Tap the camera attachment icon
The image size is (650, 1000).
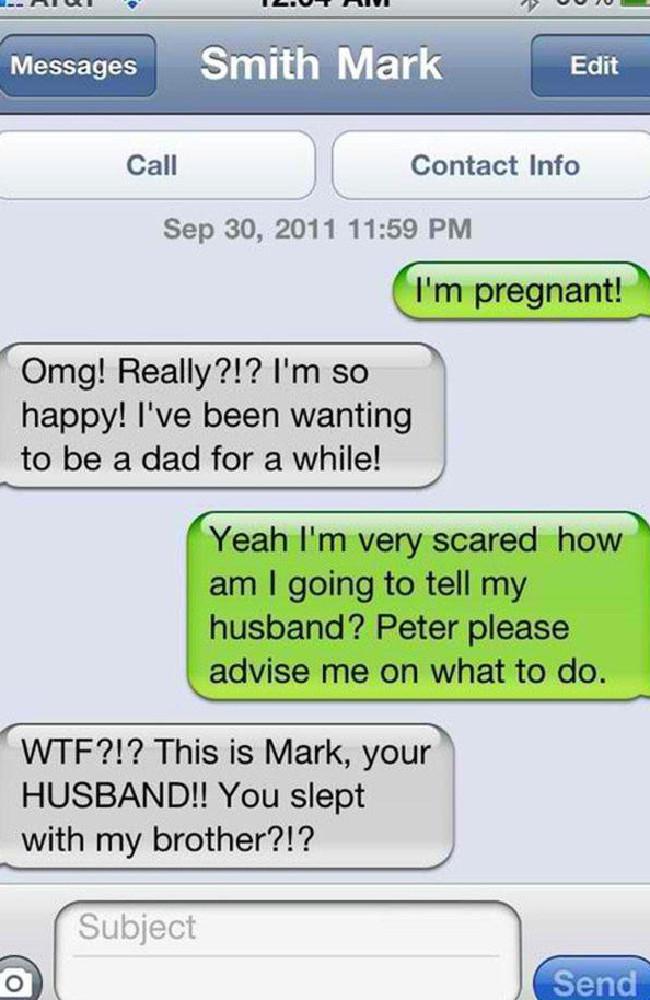coord(17,978)
